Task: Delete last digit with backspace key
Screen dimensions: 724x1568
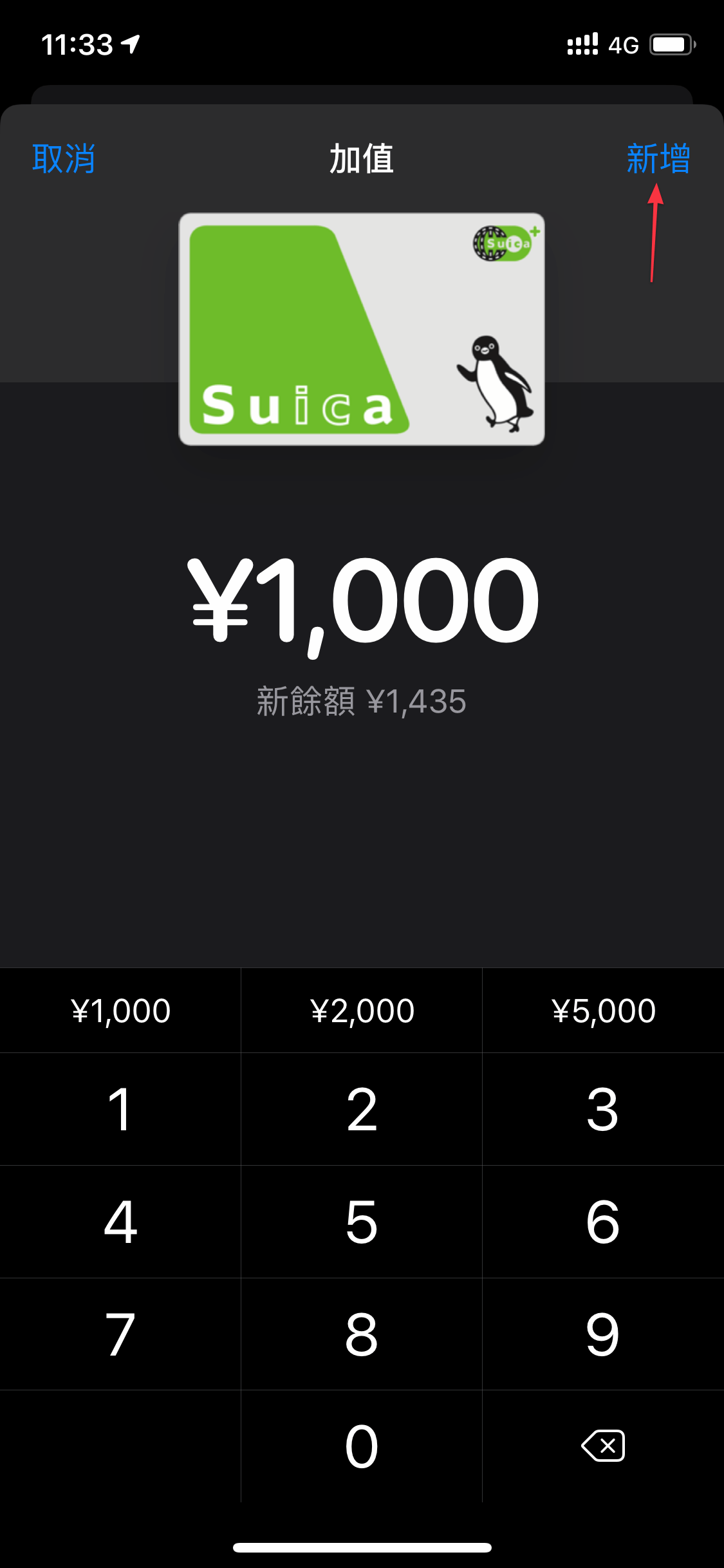Action: (603, 1446)
